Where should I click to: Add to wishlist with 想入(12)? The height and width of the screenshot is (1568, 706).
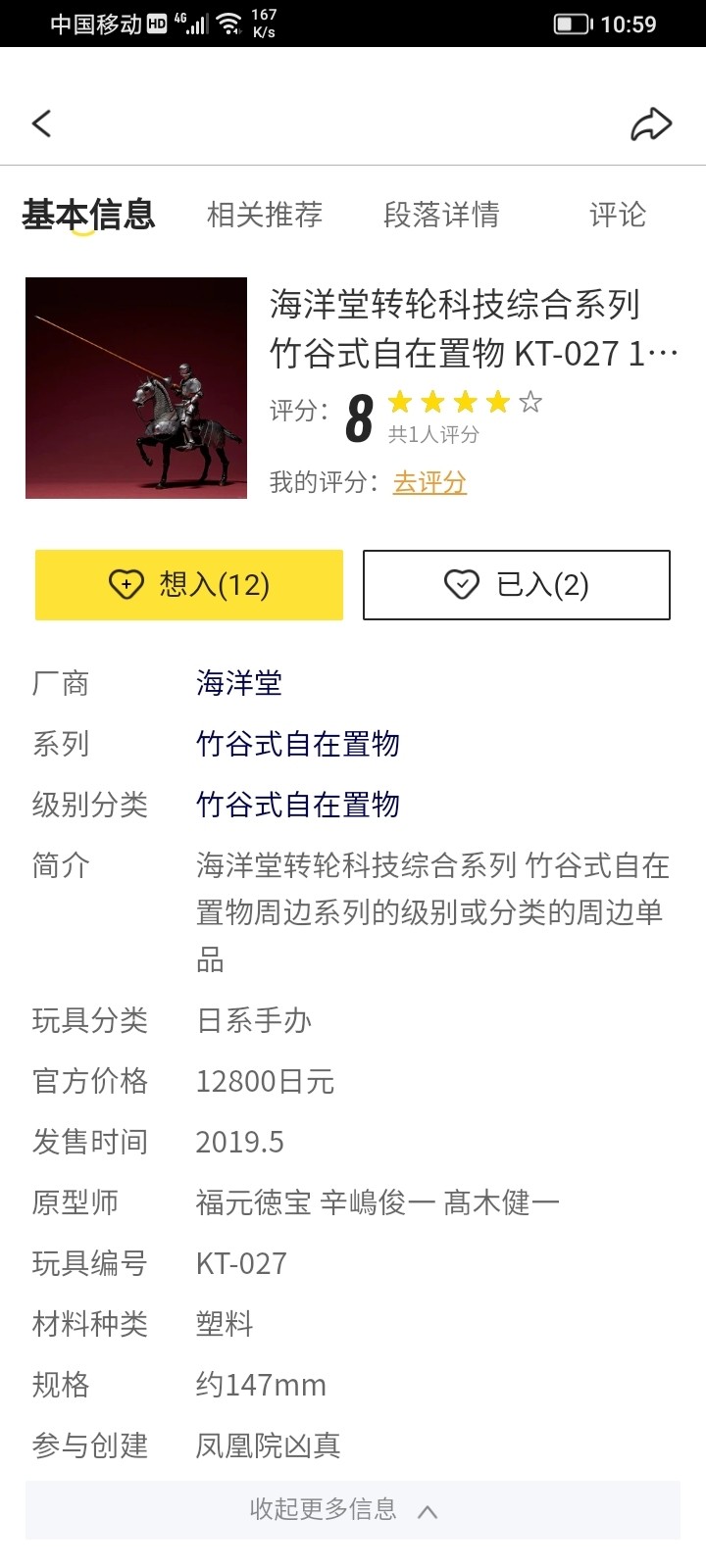[189, 585]
